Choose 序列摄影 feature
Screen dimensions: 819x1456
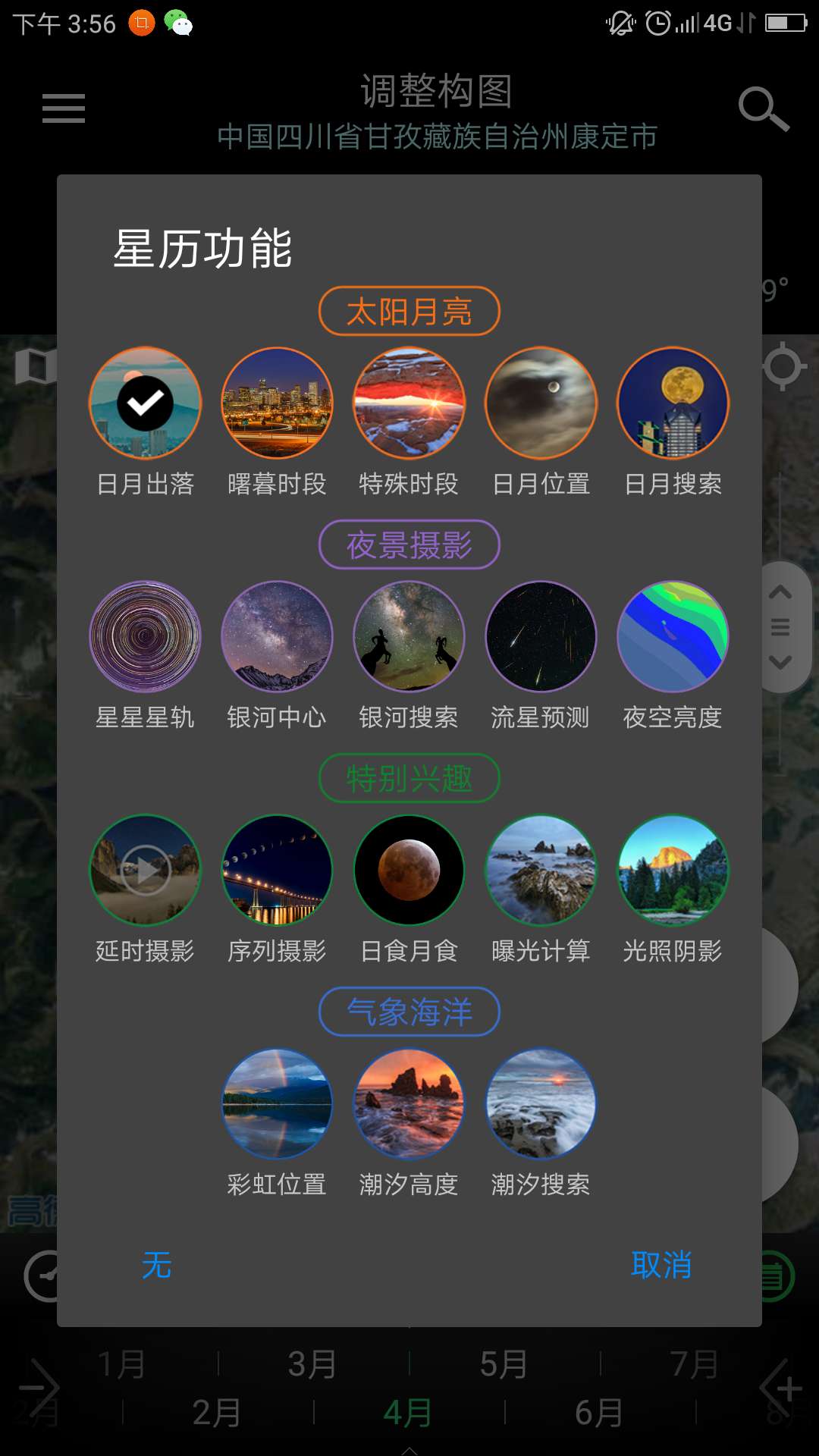[x=277, y=871]
